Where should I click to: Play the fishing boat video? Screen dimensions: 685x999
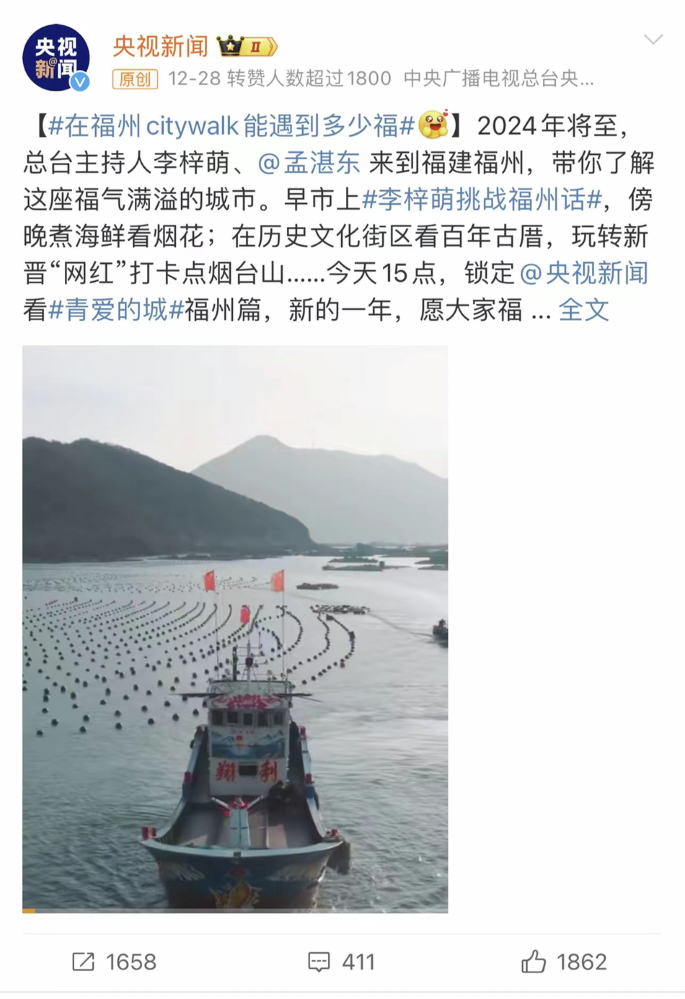click(235, 628)
